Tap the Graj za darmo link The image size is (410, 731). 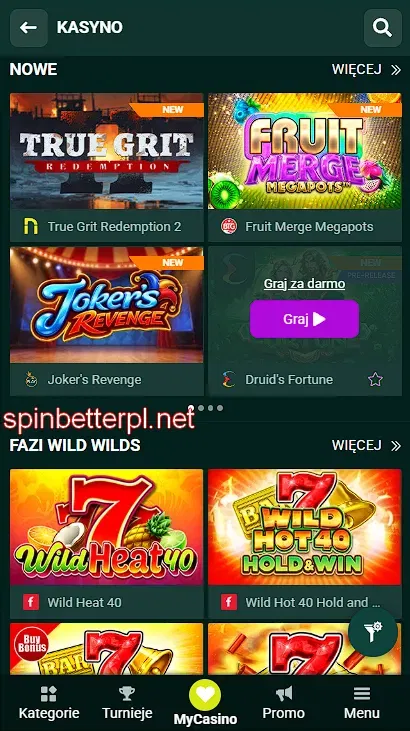(x=304, y=283)
